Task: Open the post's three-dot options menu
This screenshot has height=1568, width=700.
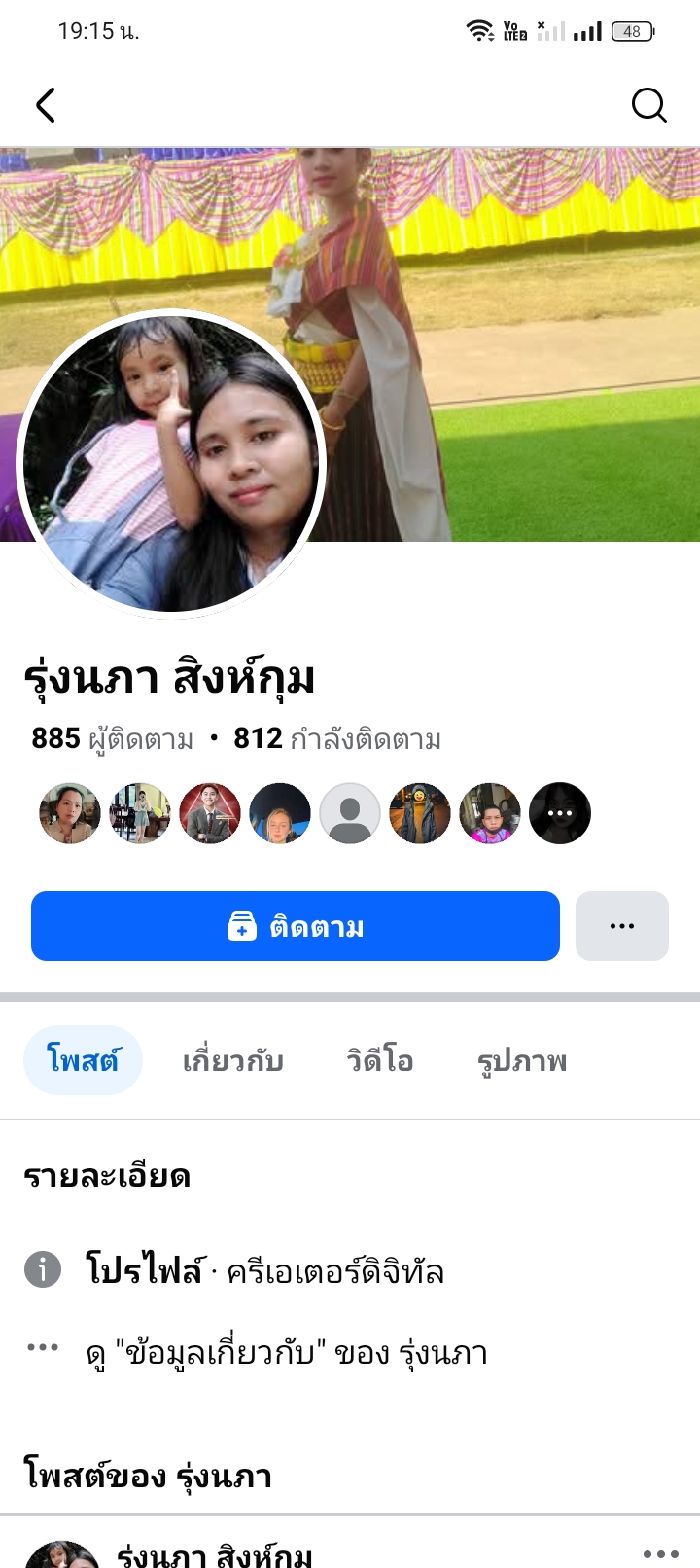Action: tap(660, 1553)
